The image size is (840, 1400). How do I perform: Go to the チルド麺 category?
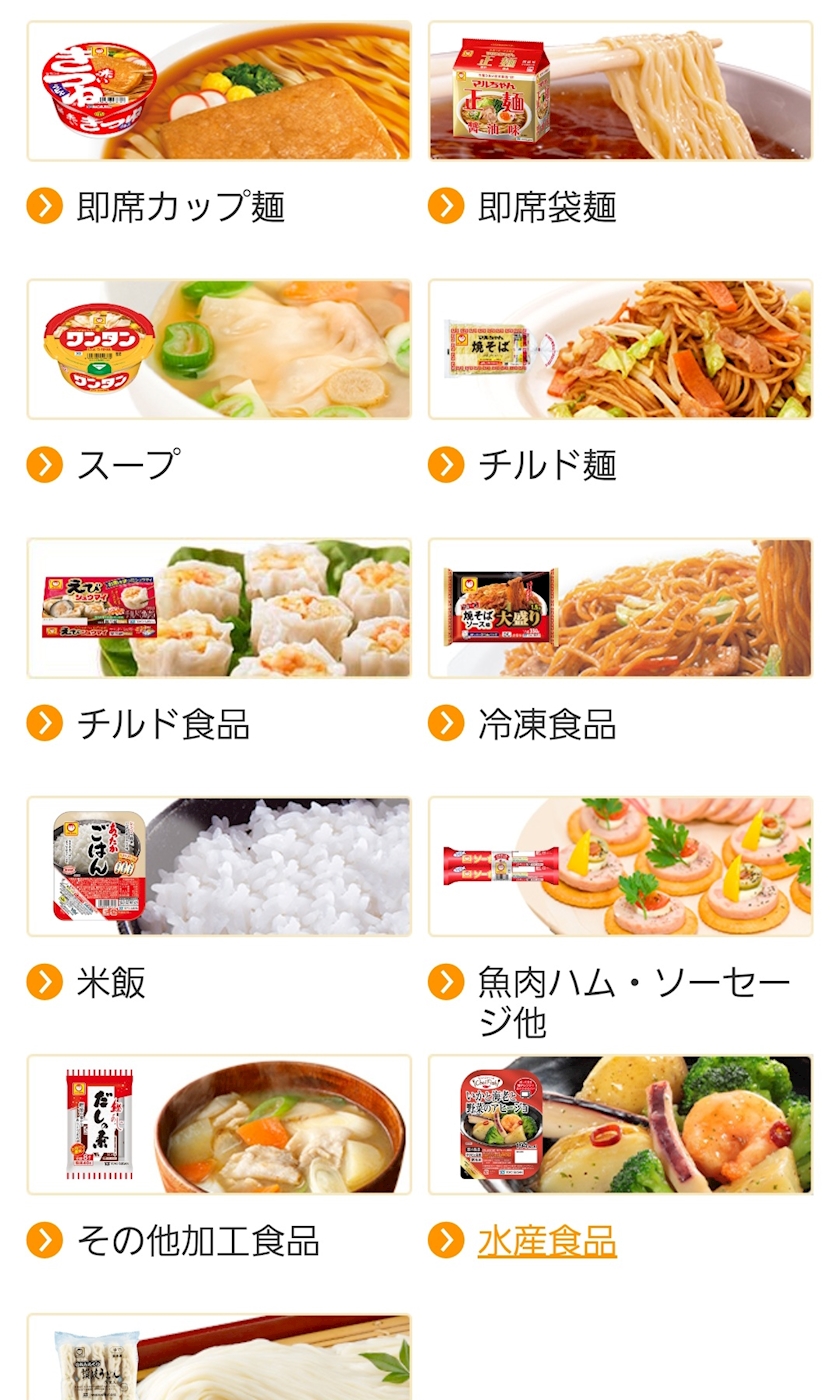coord(547,465)
